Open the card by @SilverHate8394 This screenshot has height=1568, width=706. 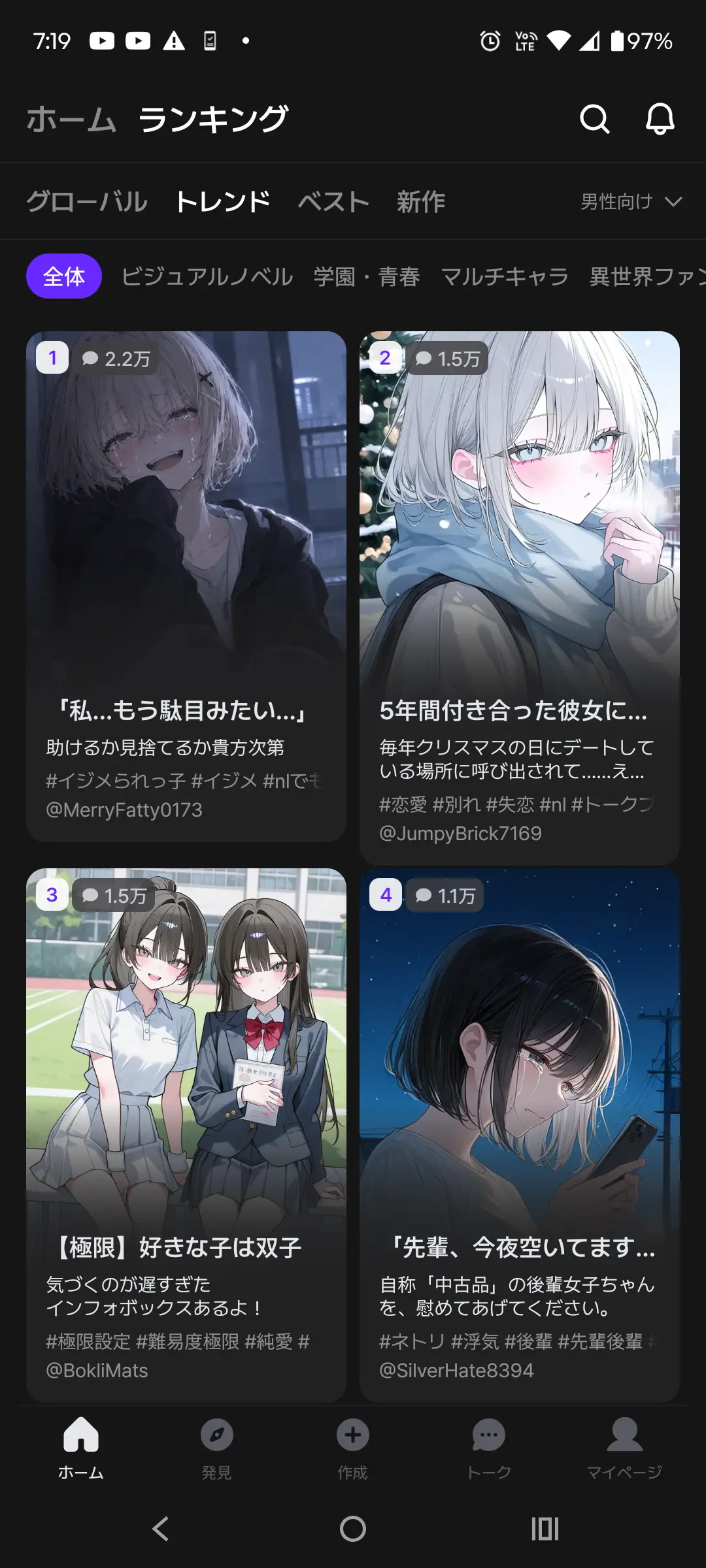click(x=520, y=1135)
